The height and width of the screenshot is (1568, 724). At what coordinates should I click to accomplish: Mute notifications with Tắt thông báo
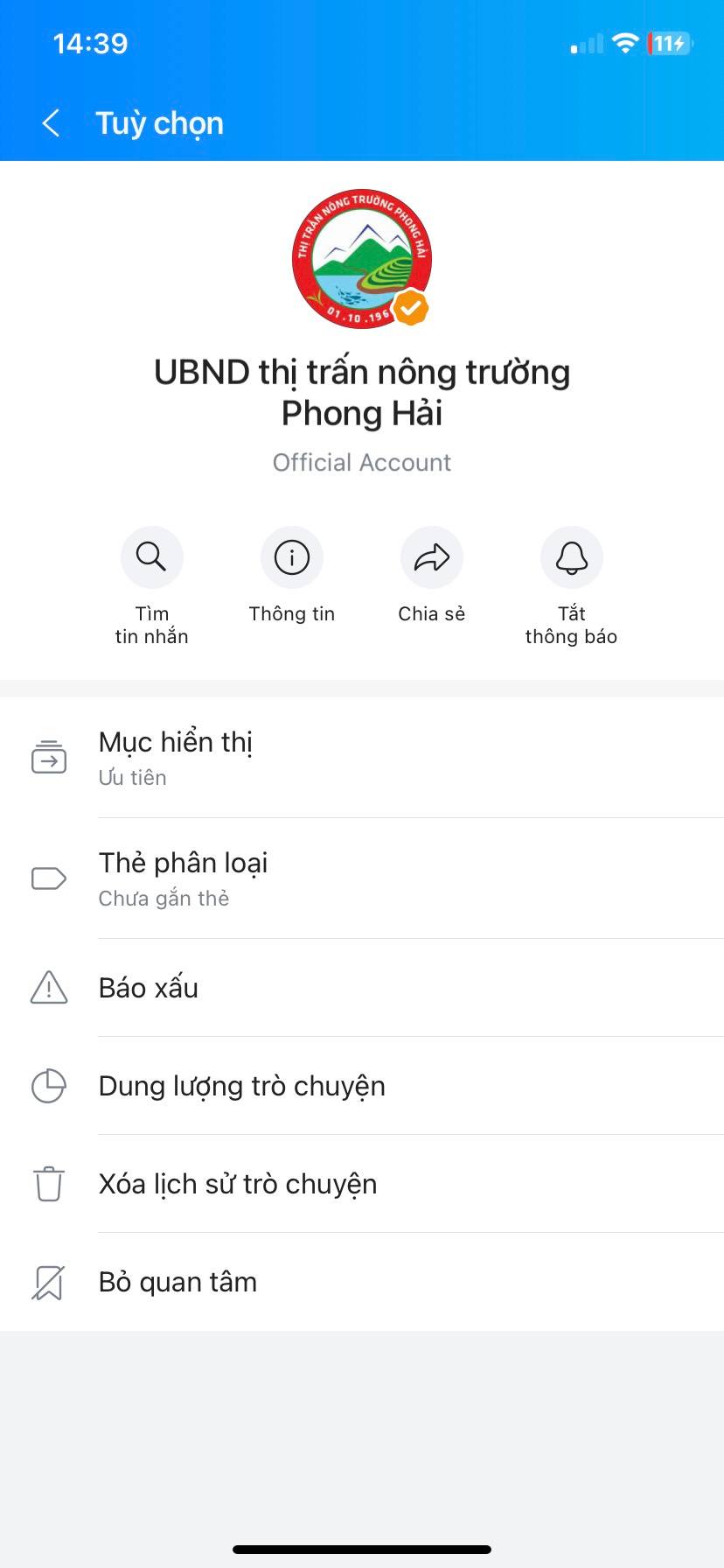pos(572,557)
